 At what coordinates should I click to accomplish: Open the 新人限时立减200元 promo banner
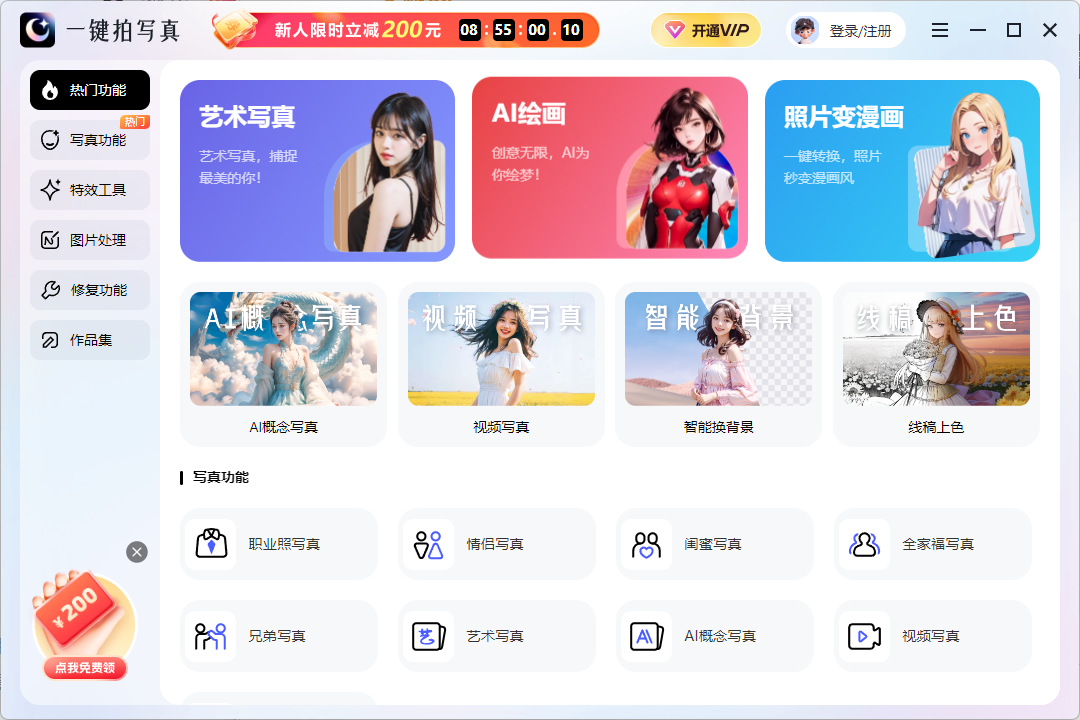[x=405, y=30]
